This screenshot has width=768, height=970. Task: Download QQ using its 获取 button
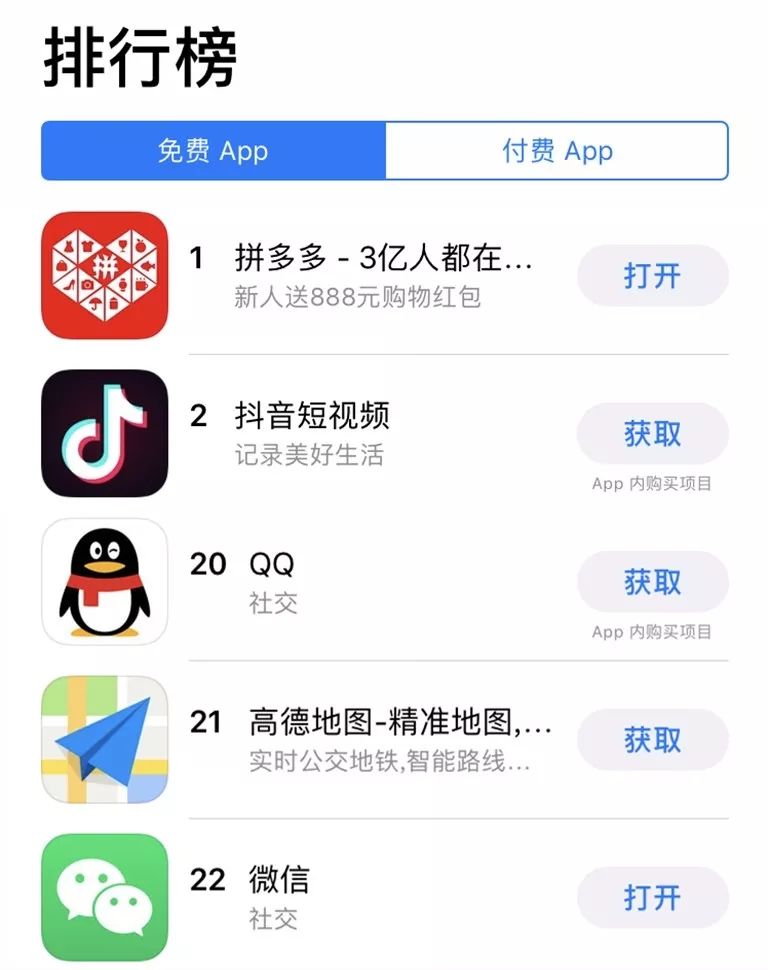[652, 581]
